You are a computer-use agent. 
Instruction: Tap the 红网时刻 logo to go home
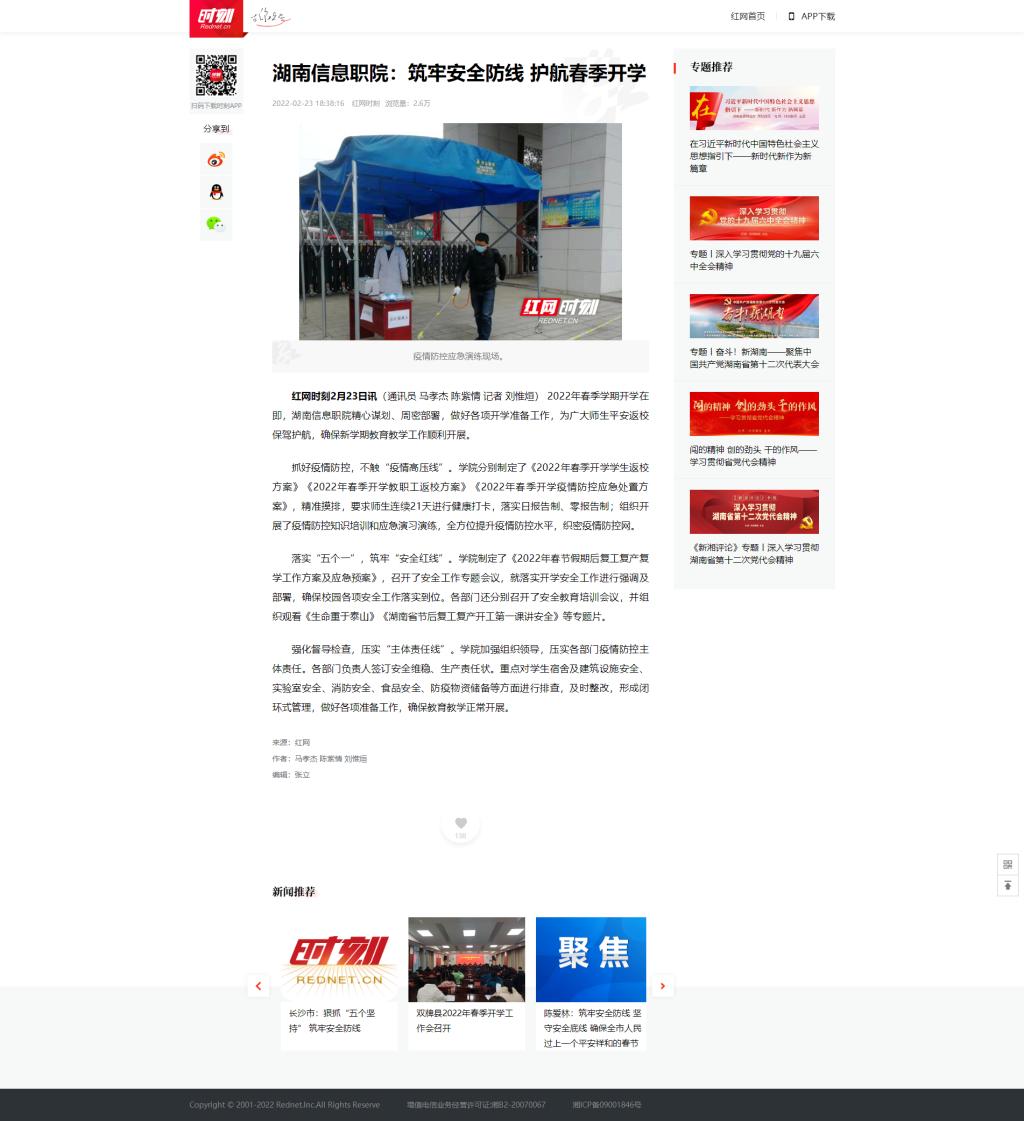(216, 17)
